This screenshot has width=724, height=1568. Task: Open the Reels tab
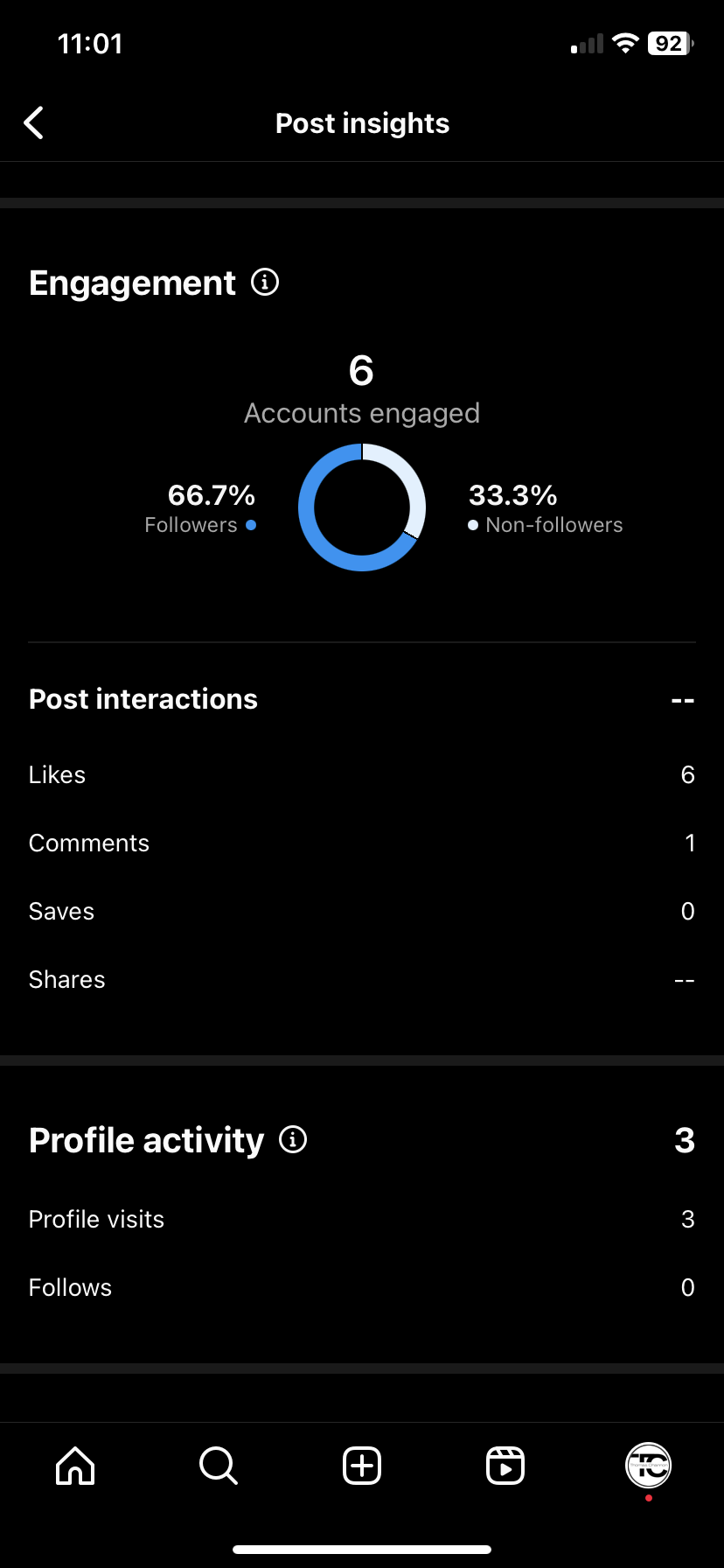point(505,1466)
